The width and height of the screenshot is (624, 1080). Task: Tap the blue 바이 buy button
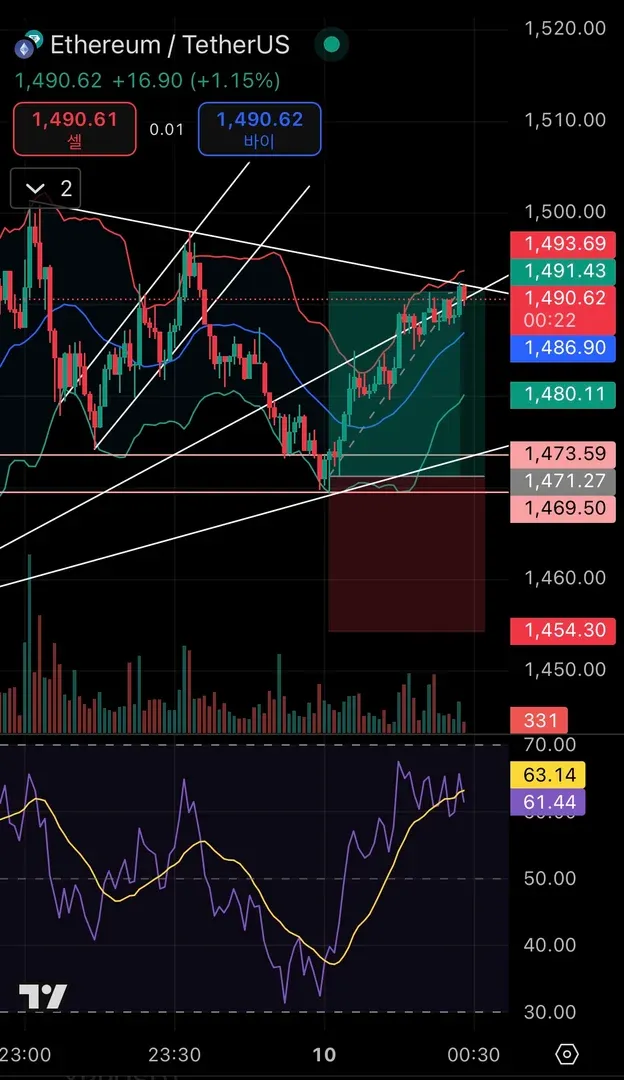[x=259, y=129]
